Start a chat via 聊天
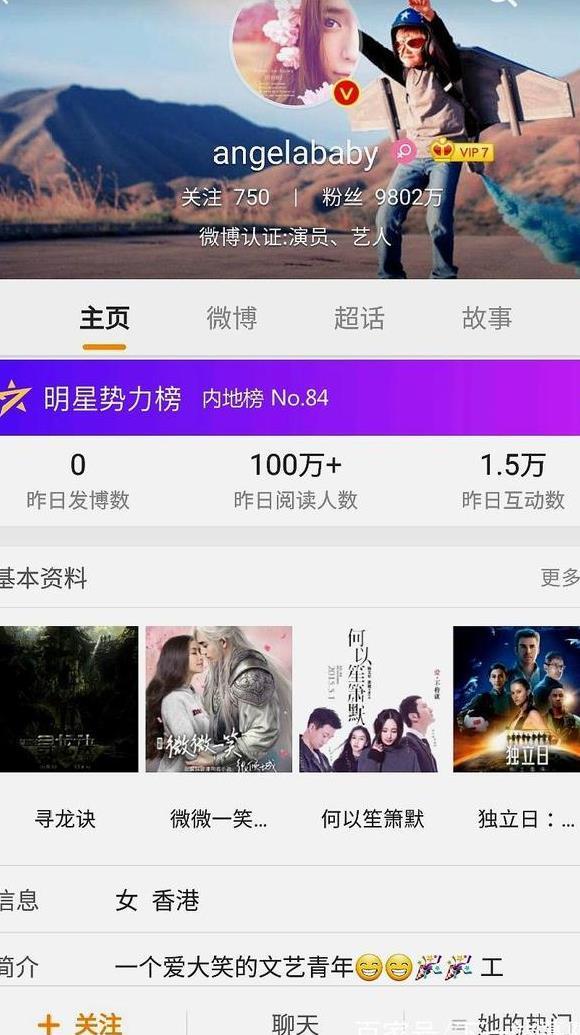This screenshot has width=580, height=1035. pyautogui.click(x=295, y=1023)
